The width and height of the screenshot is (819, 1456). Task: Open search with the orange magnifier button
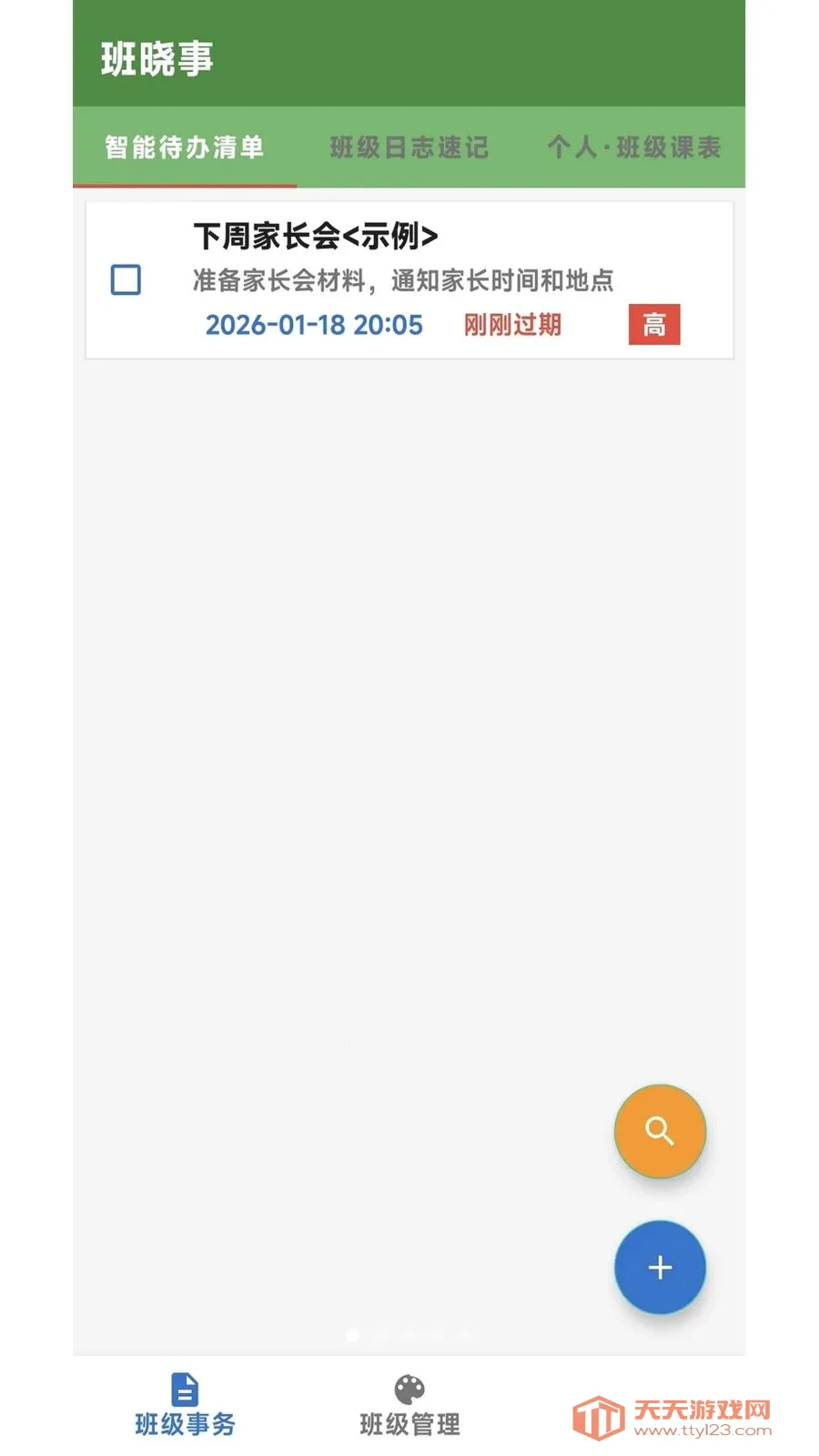[x=660, y=1131]
